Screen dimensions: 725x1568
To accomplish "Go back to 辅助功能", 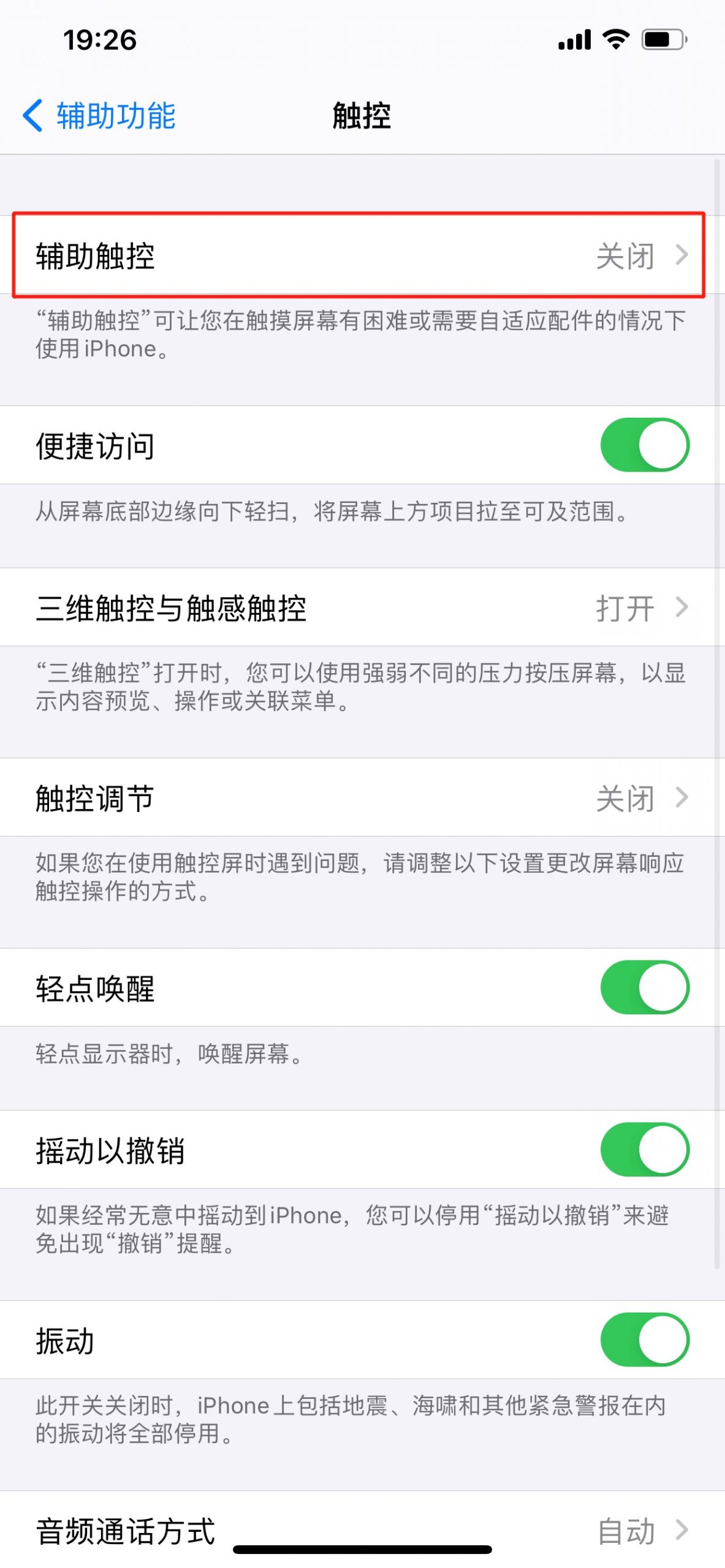I will click(x=99, y=115).
